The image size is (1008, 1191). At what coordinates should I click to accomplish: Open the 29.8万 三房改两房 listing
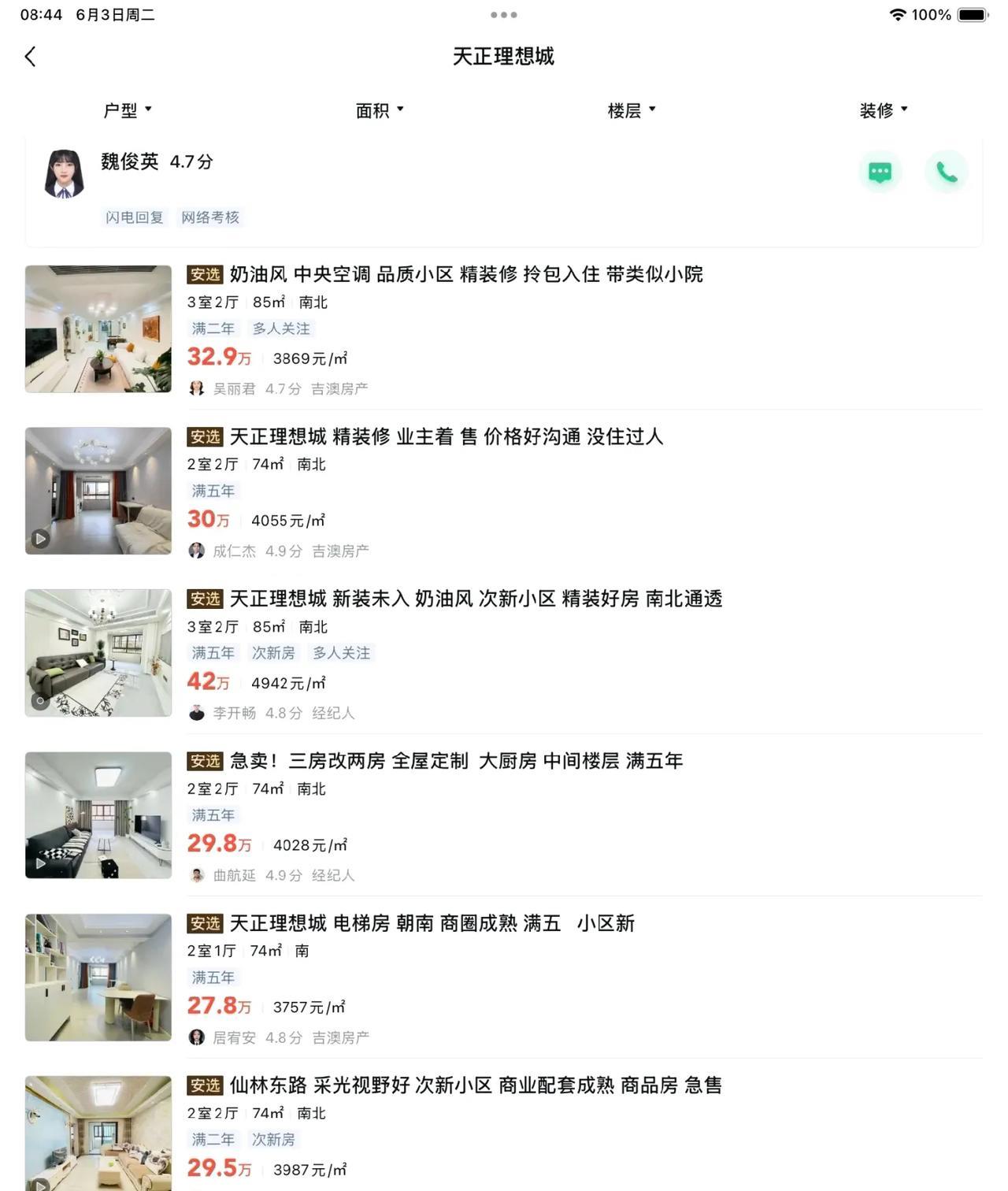[456, 761]
